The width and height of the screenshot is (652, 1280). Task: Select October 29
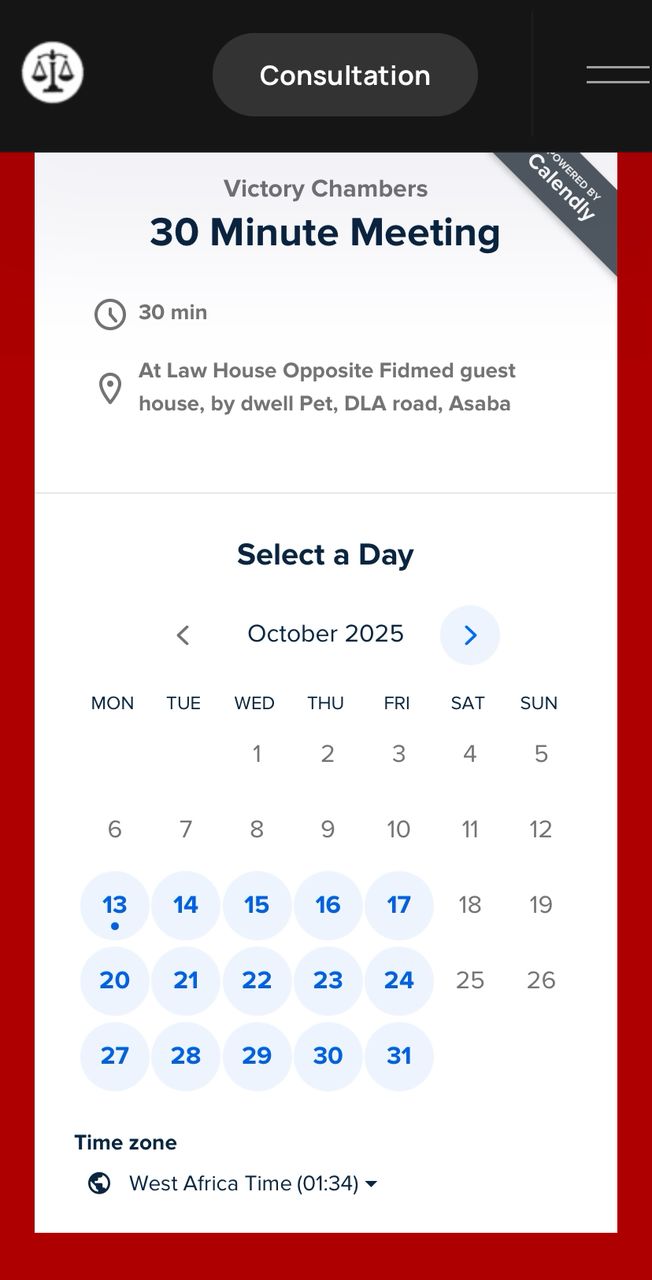[x=257, y=1056]
